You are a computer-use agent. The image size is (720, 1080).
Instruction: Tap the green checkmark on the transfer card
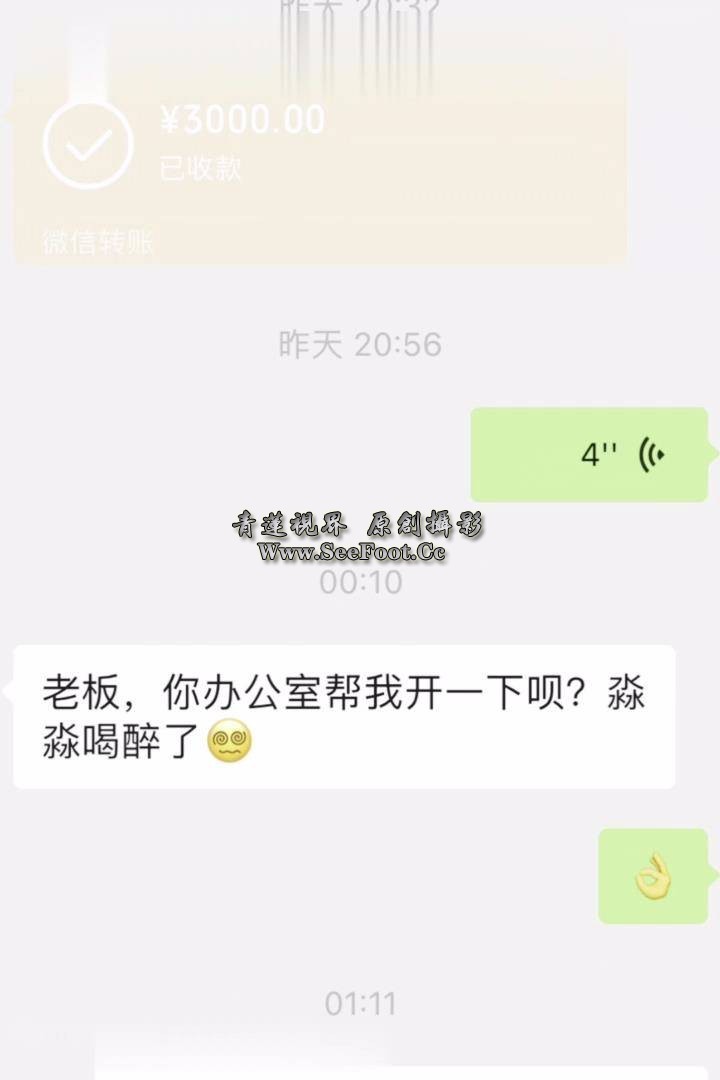[90, 145]
